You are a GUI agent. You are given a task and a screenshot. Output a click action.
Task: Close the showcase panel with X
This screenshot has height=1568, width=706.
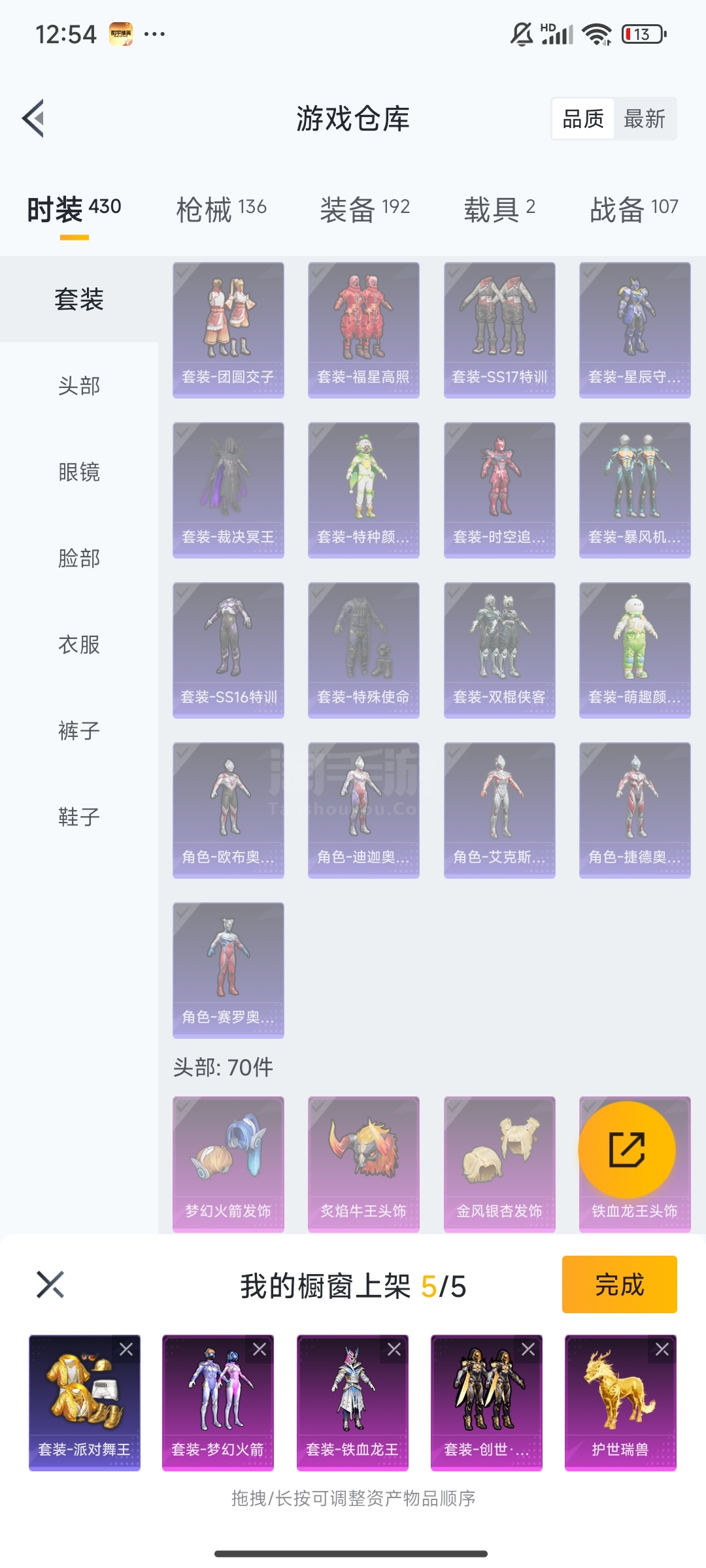point(50,1284)
